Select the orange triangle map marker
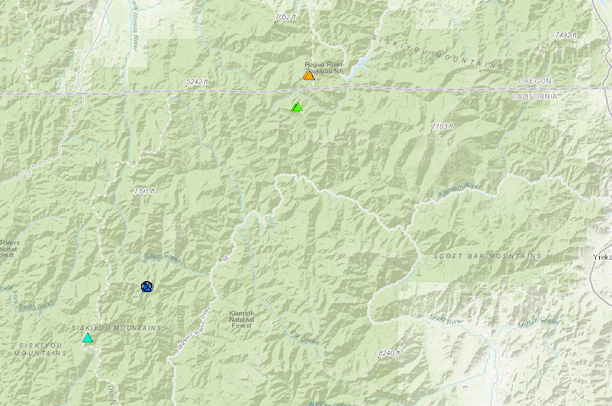The image size is (612, 406). coord(309,75)
